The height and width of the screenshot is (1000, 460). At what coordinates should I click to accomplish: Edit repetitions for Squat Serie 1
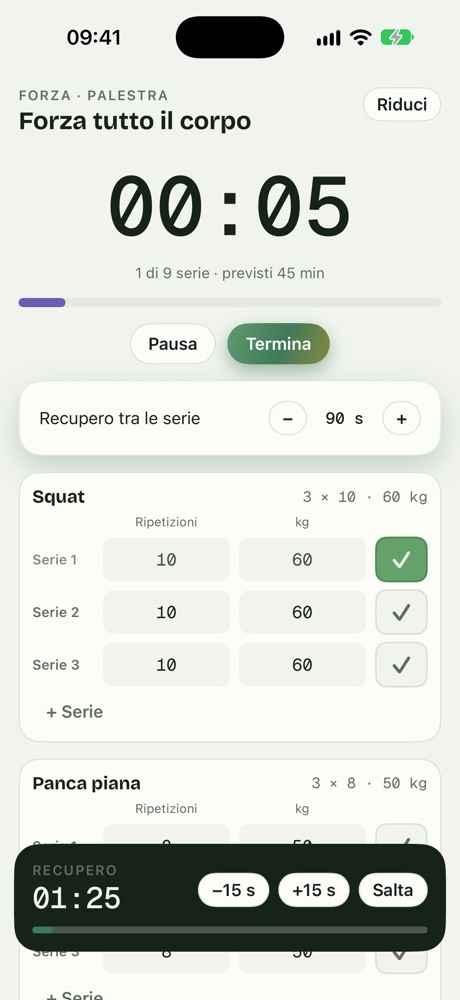[167, 559]
